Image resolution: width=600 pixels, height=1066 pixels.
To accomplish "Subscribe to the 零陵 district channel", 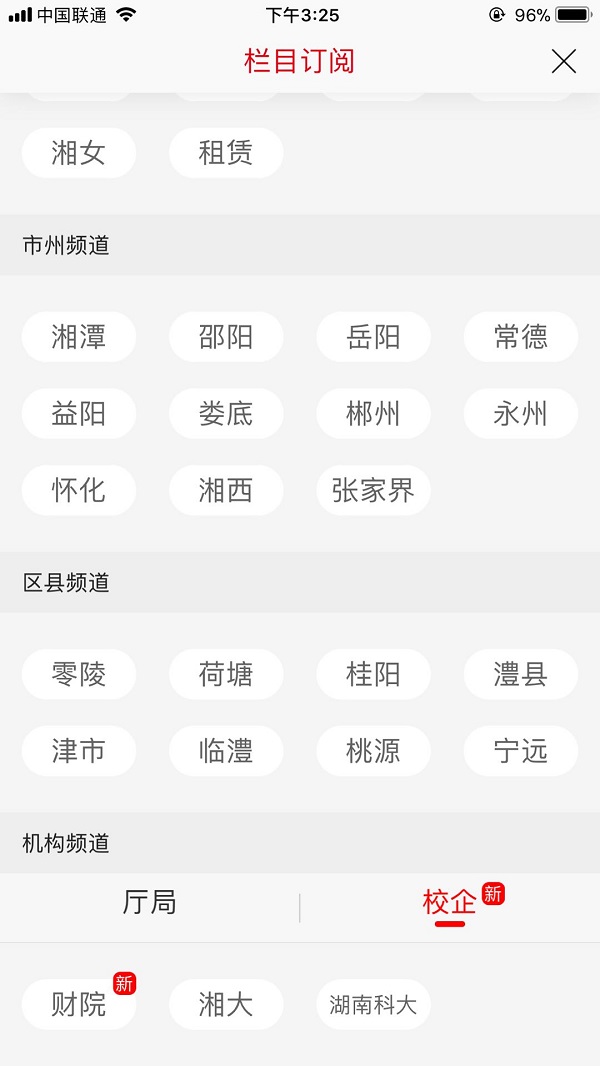I will point(79,674).
